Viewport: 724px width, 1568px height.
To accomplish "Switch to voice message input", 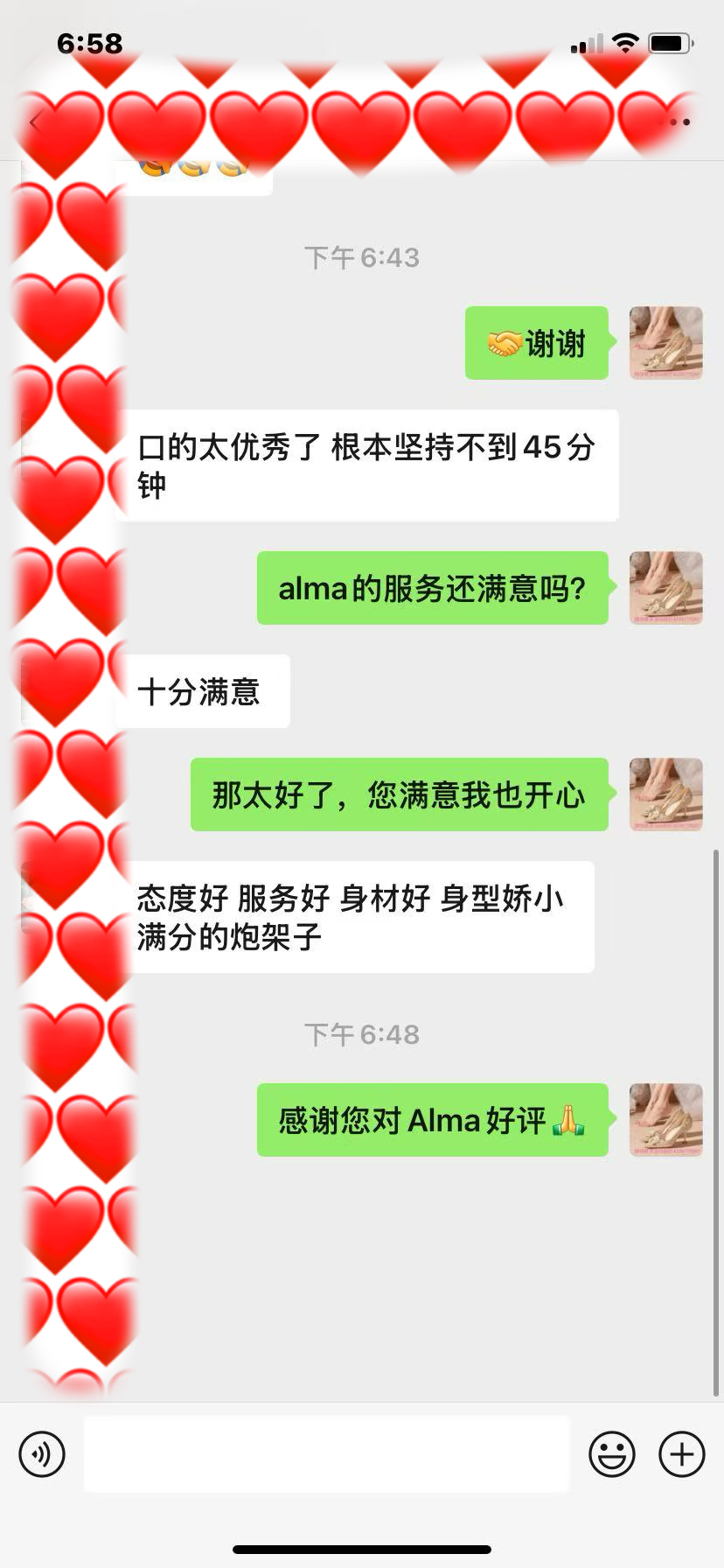I will [x=42, y=1454].
